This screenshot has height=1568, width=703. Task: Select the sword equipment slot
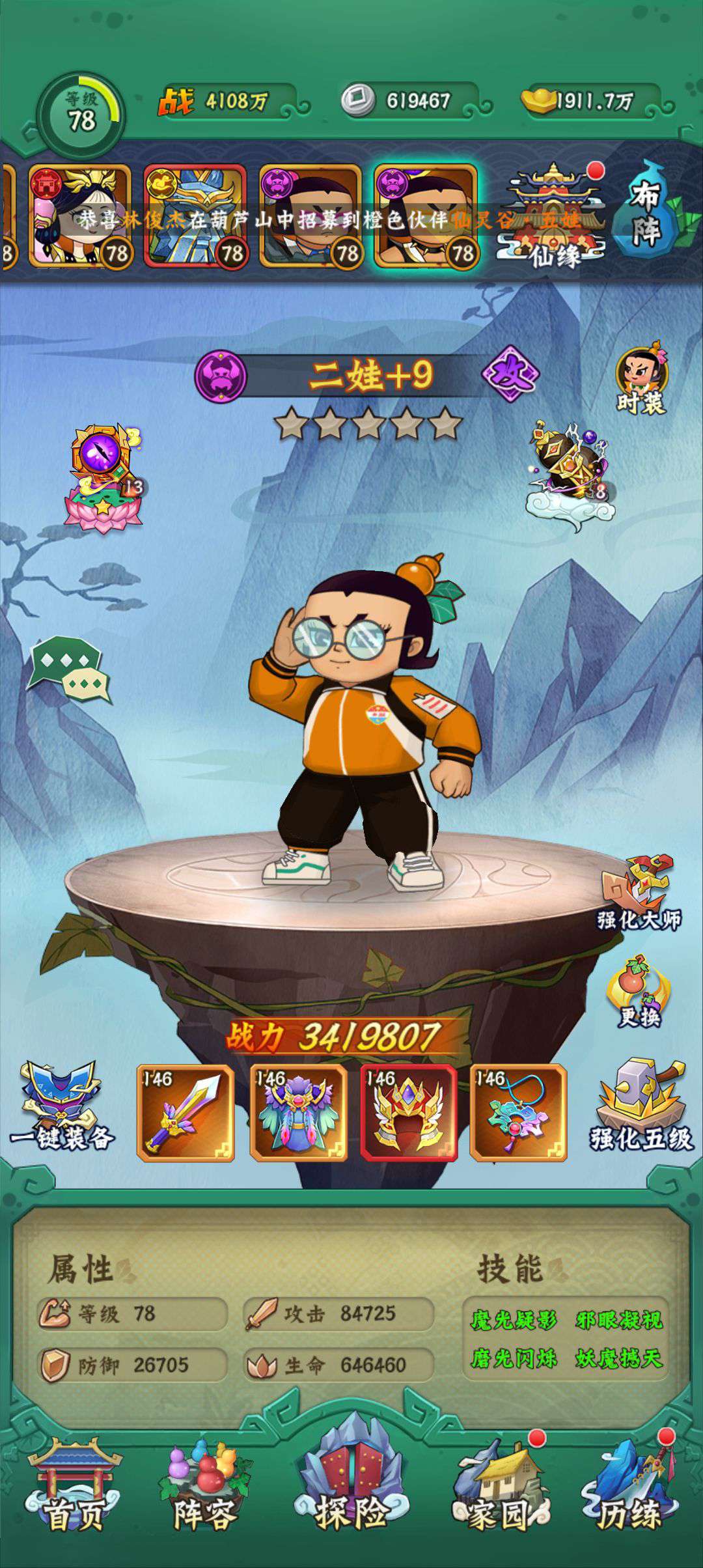[x=186, y=1113]
